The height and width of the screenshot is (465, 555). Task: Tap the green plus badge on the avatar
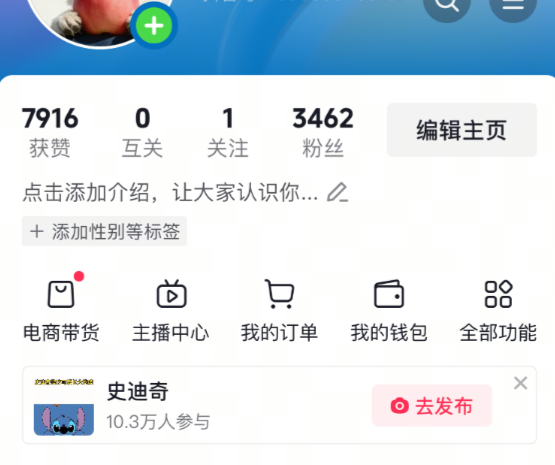[154, 26]
